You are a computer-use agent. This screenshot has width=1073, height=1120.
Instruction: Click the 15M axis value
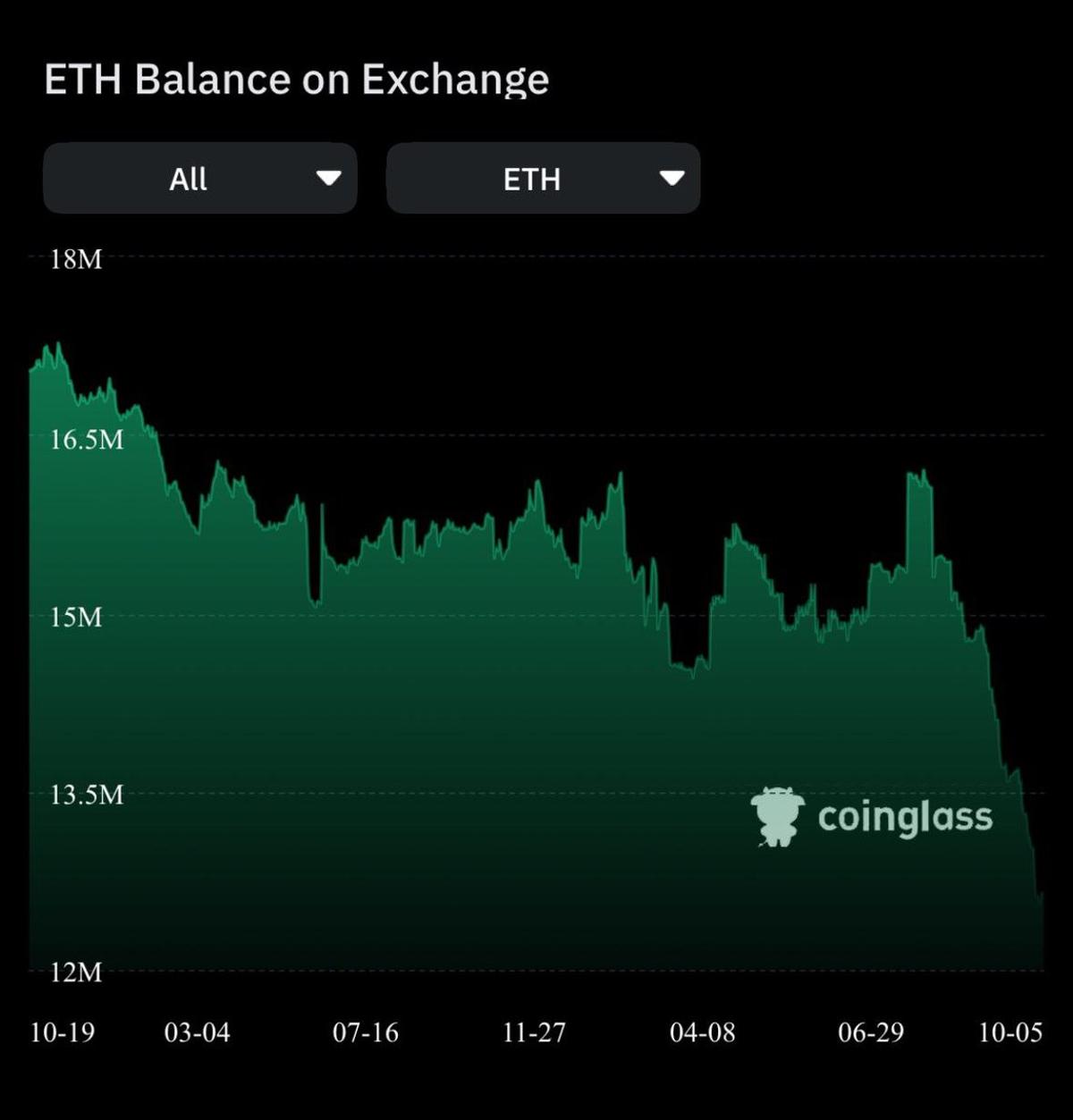tap(79, 616)
